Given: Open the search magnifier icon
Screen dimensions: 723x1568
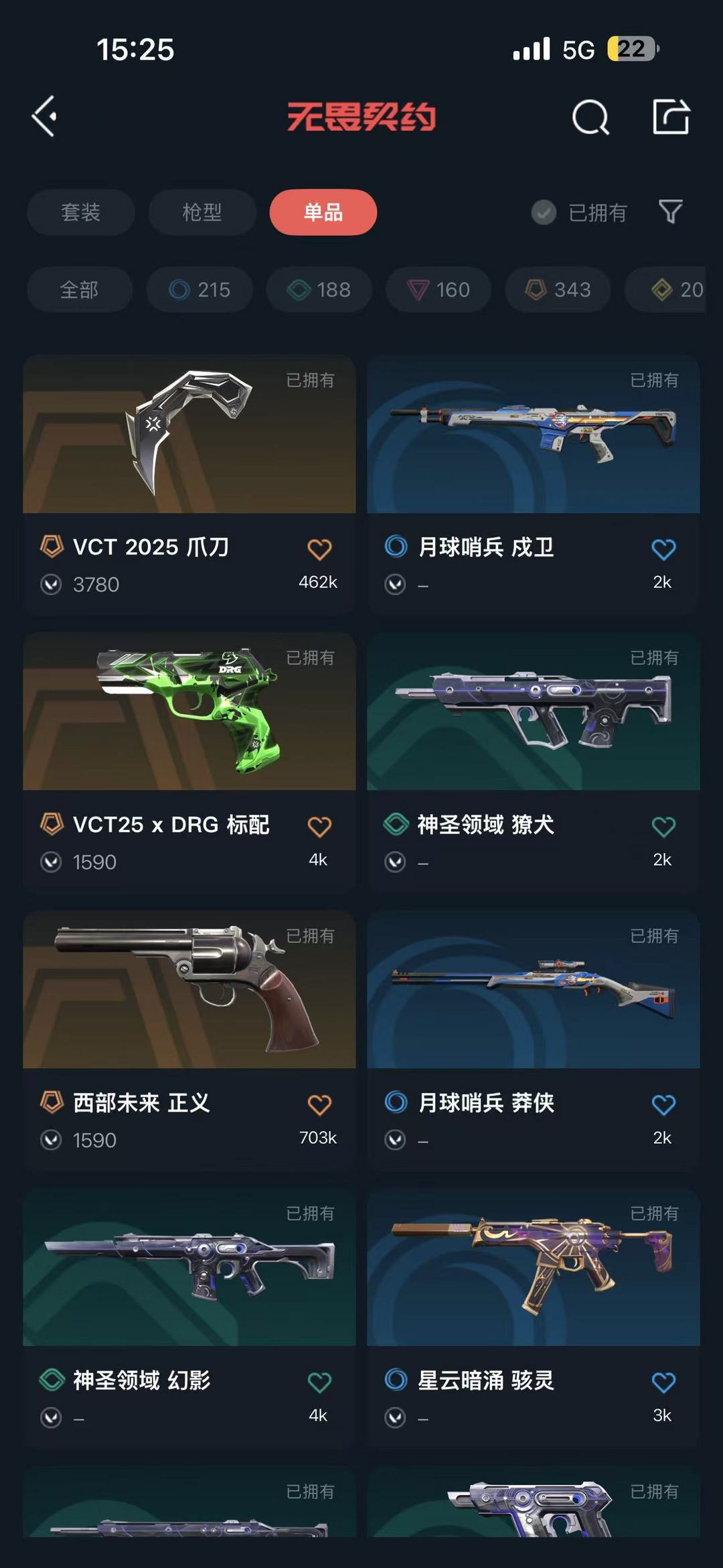Looking at the screenshot, I should point(590,118).
